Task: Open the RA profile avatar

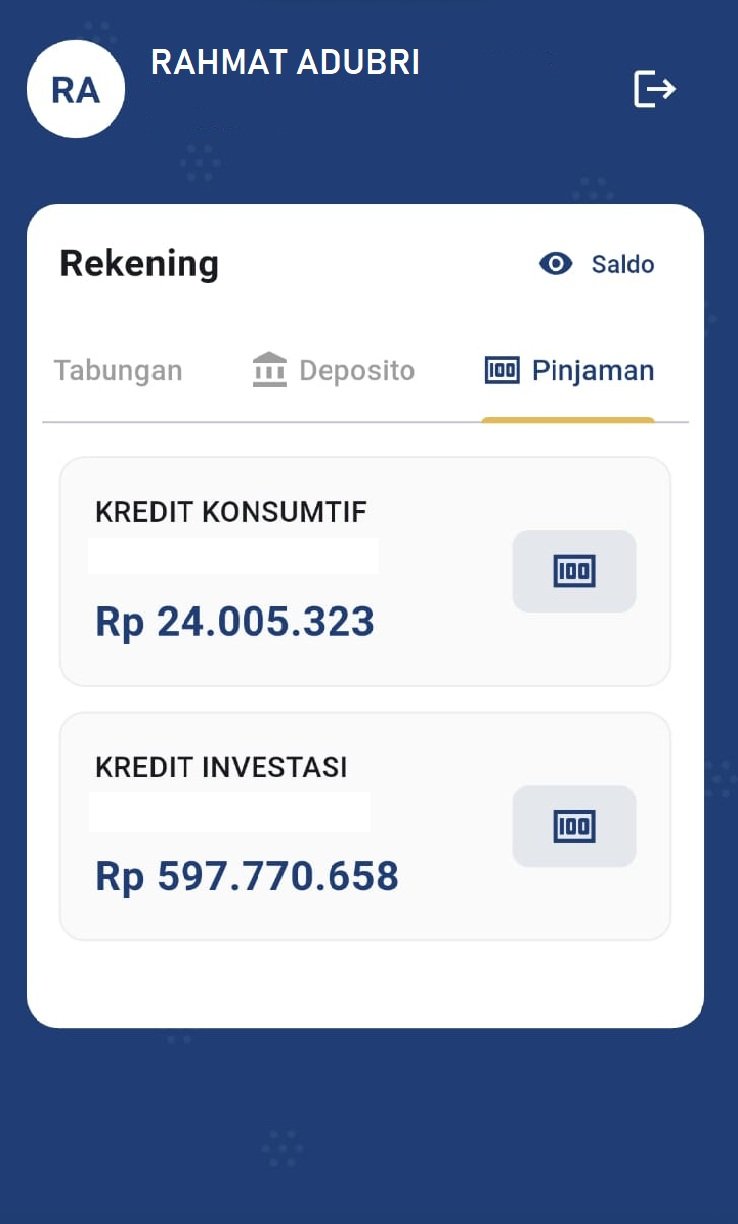Action: tap(76, 90)
